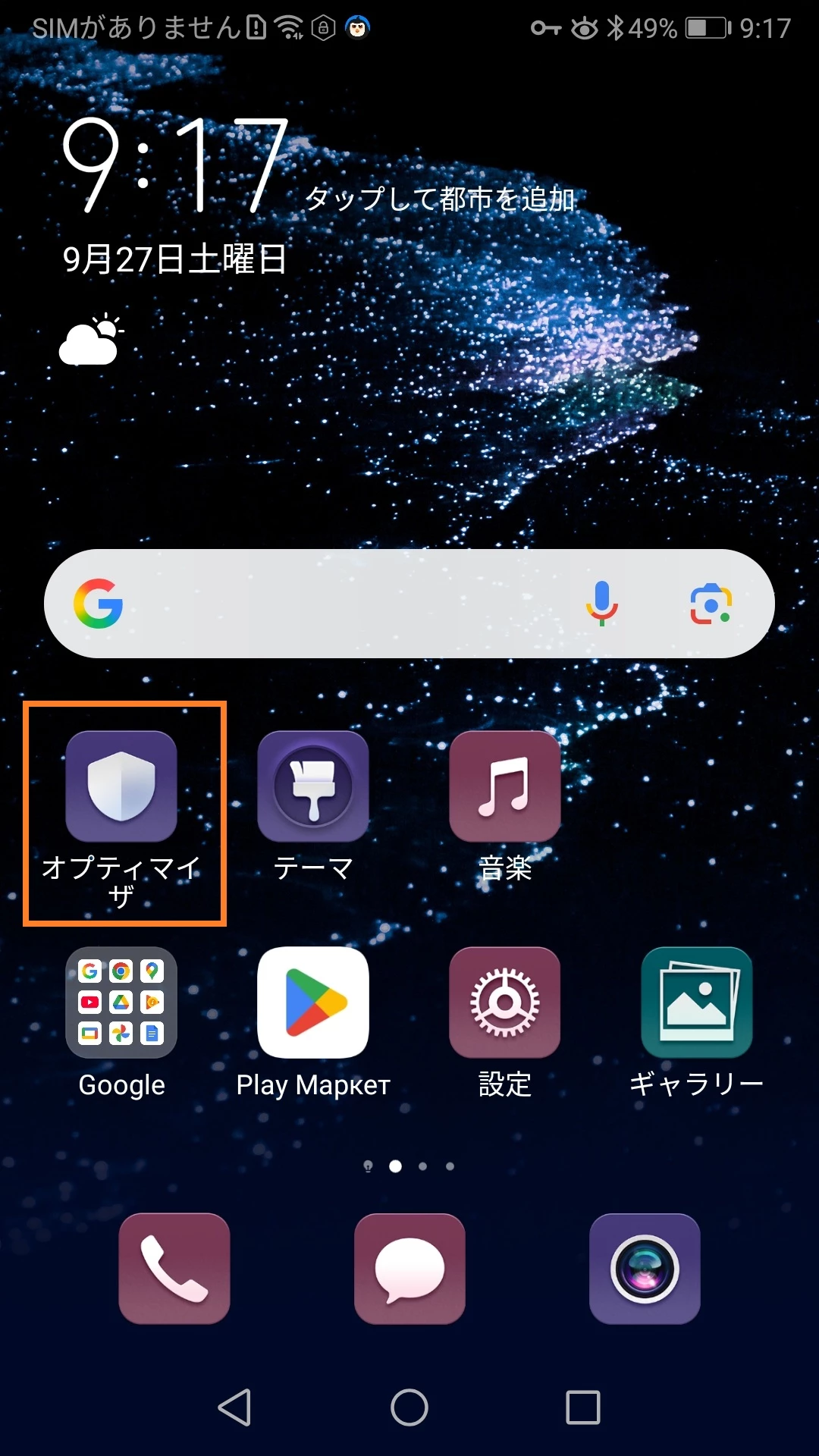Viewport: 819px width, 1456px height.
Task: Open recent apps with the square button
Action: coord(583,1407)
